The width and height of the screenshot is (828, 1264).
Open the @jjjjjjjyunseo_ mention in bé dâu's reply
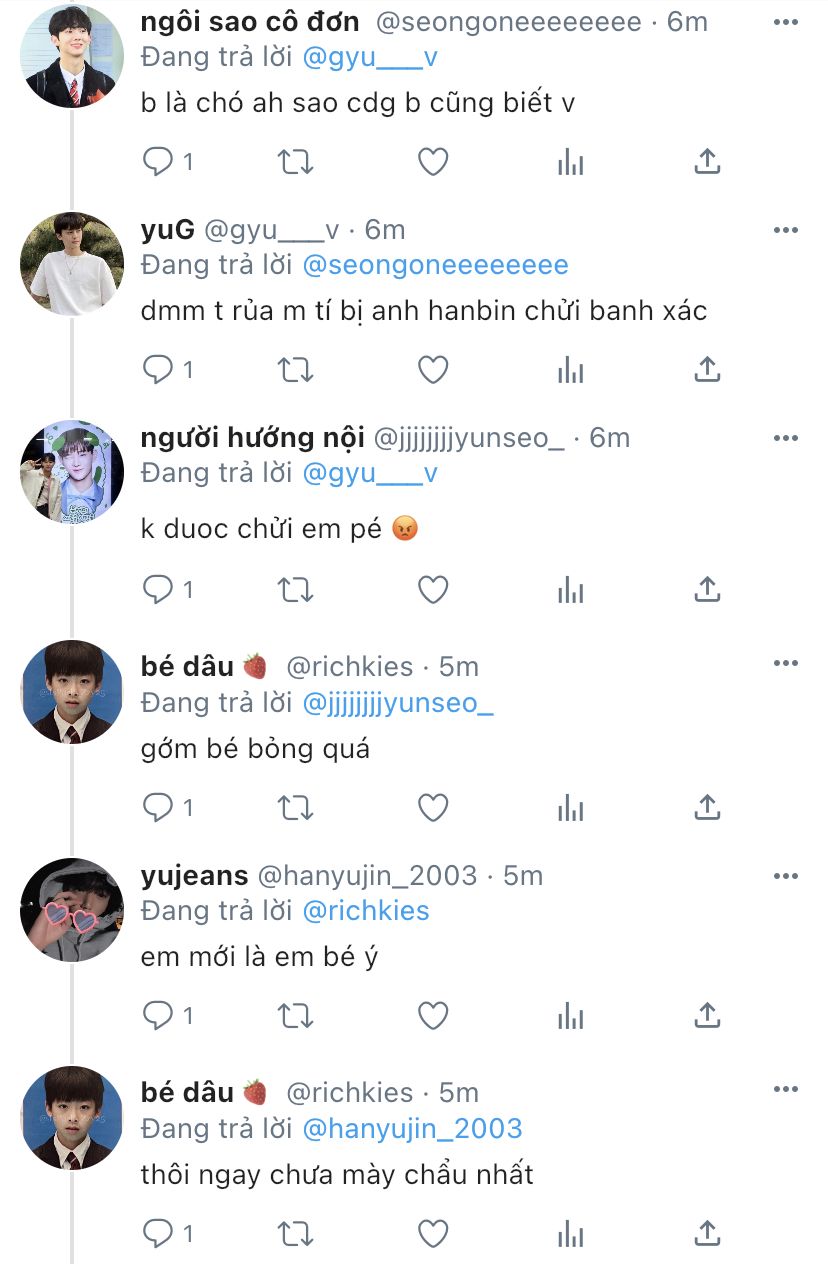pos(397,703)
